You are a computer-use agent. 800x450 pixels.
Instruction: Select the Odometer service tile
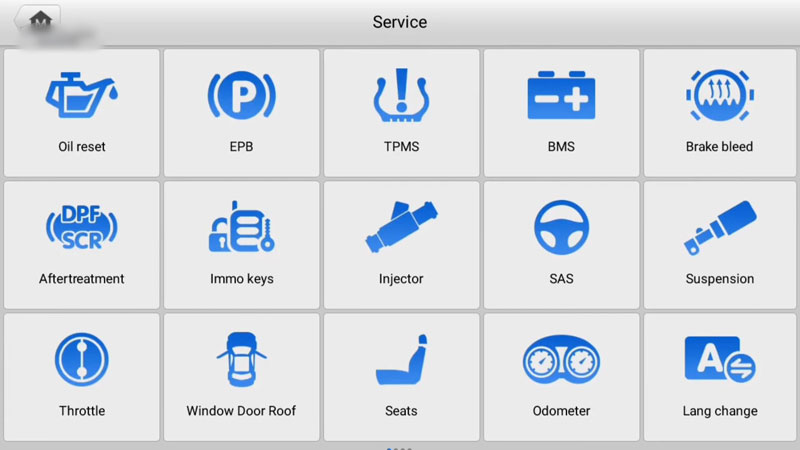(561, 376)
